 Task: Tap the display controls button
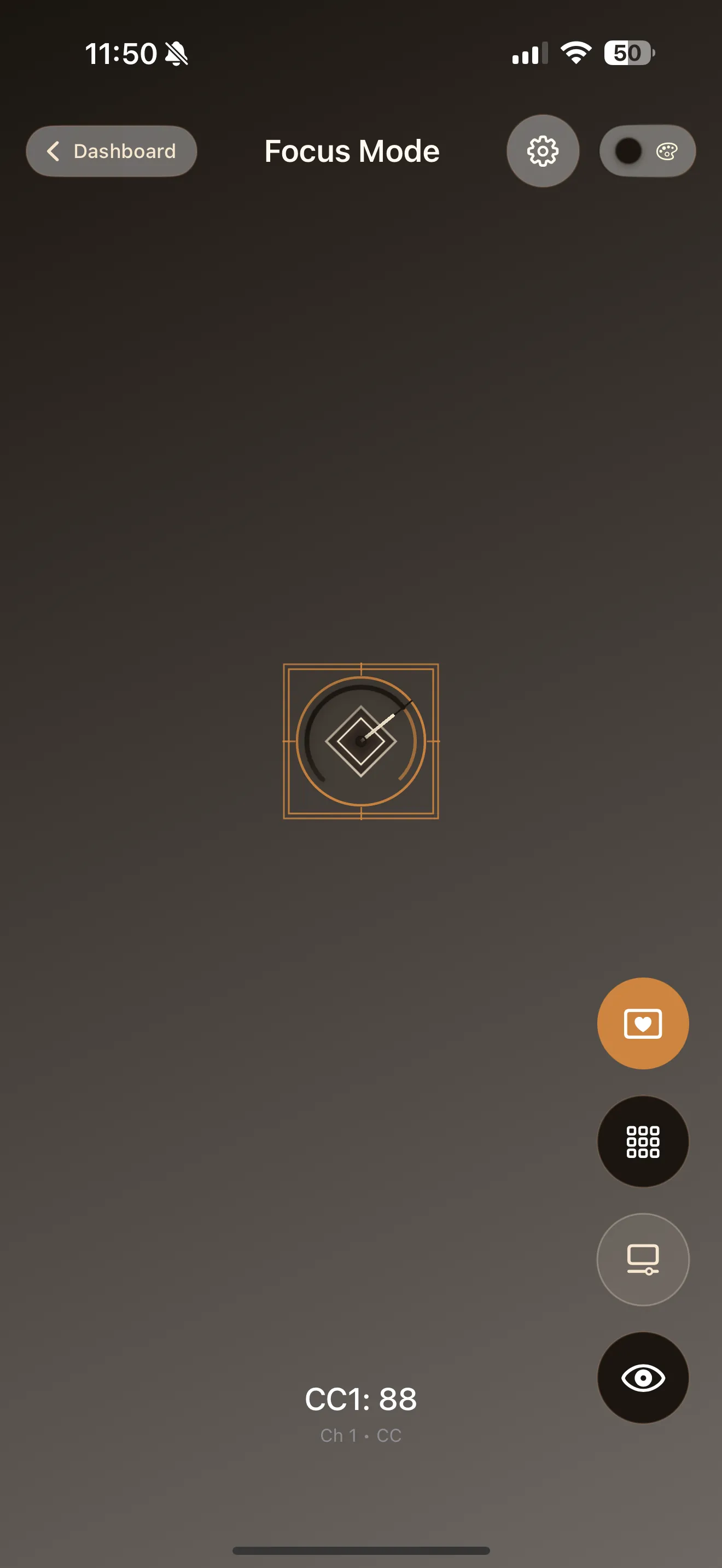tap(643, 1260)
